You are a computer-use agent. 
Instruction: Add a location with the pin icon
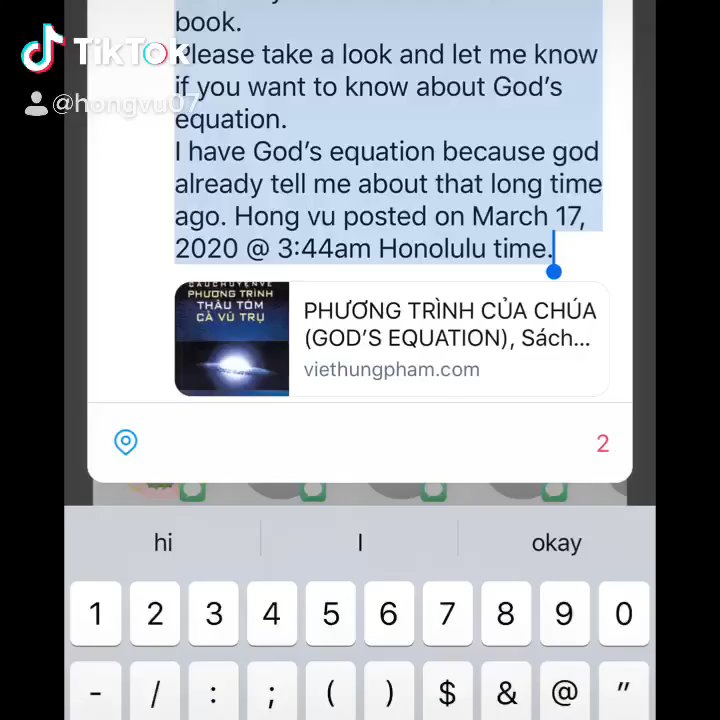(x=126, y=442)
